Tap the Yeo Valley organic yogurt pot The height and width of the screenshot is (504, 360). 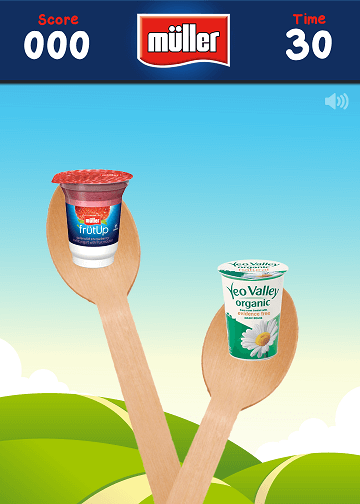pos(253,310)
